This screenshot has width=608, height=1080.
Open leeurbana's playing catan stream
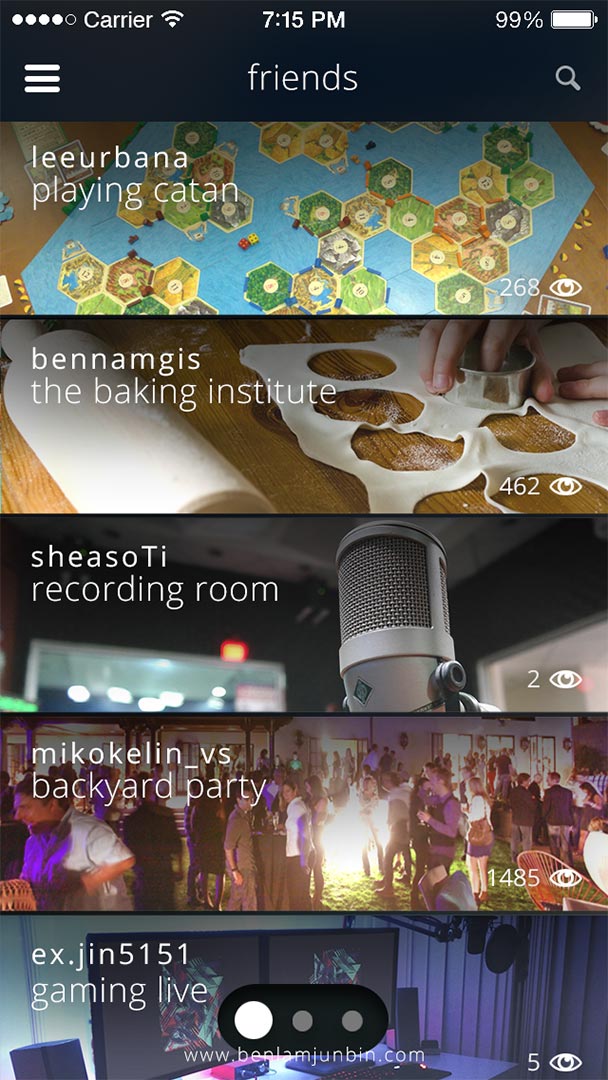click(304, 218)
